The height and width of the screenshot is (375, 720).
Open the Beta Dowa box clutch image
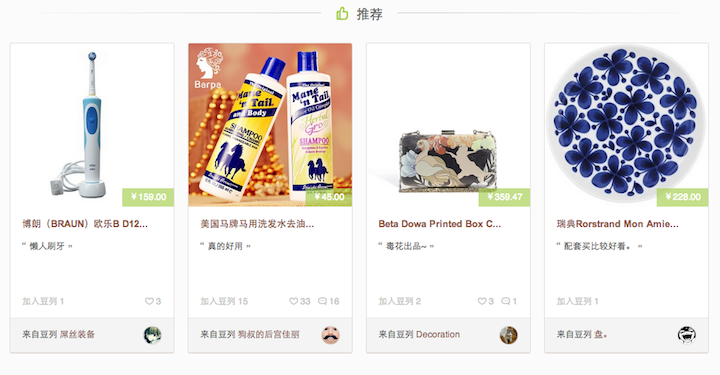(448, 125)
